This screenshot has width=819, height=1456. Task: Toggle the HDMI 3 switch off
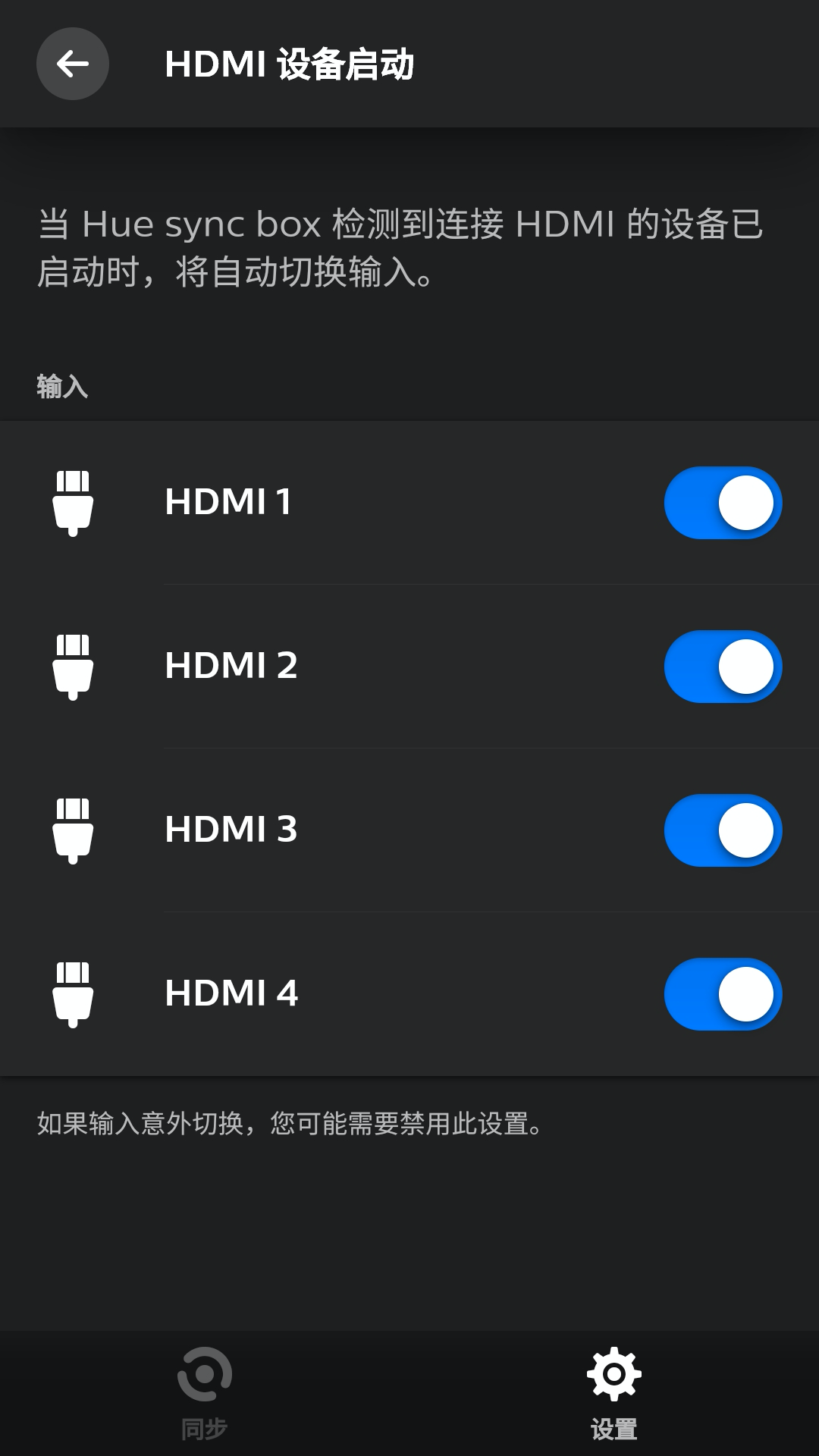point(721,830)
